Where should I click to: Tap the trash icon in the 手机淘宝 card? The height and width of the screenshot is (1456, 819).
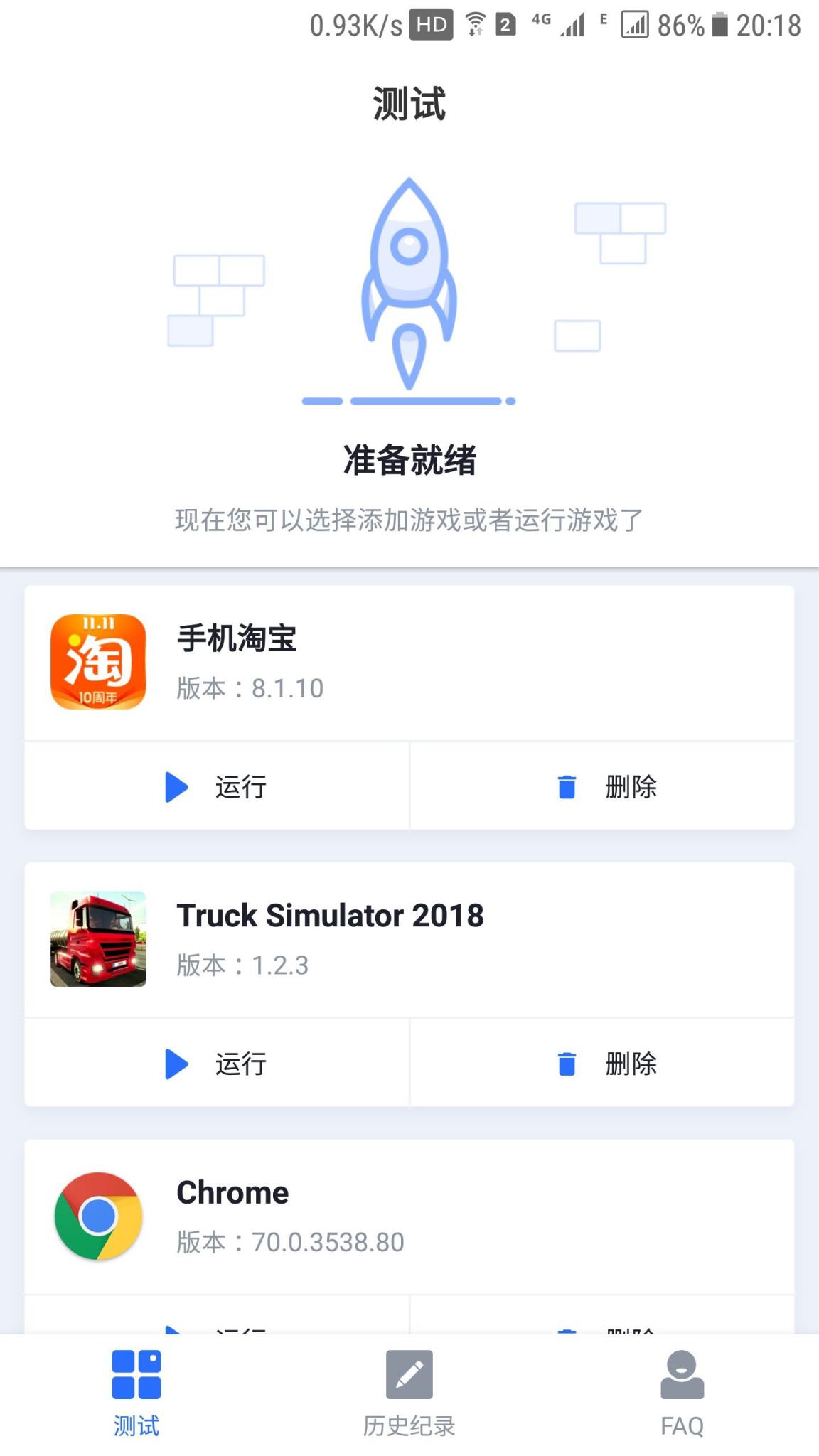[565, 786]
